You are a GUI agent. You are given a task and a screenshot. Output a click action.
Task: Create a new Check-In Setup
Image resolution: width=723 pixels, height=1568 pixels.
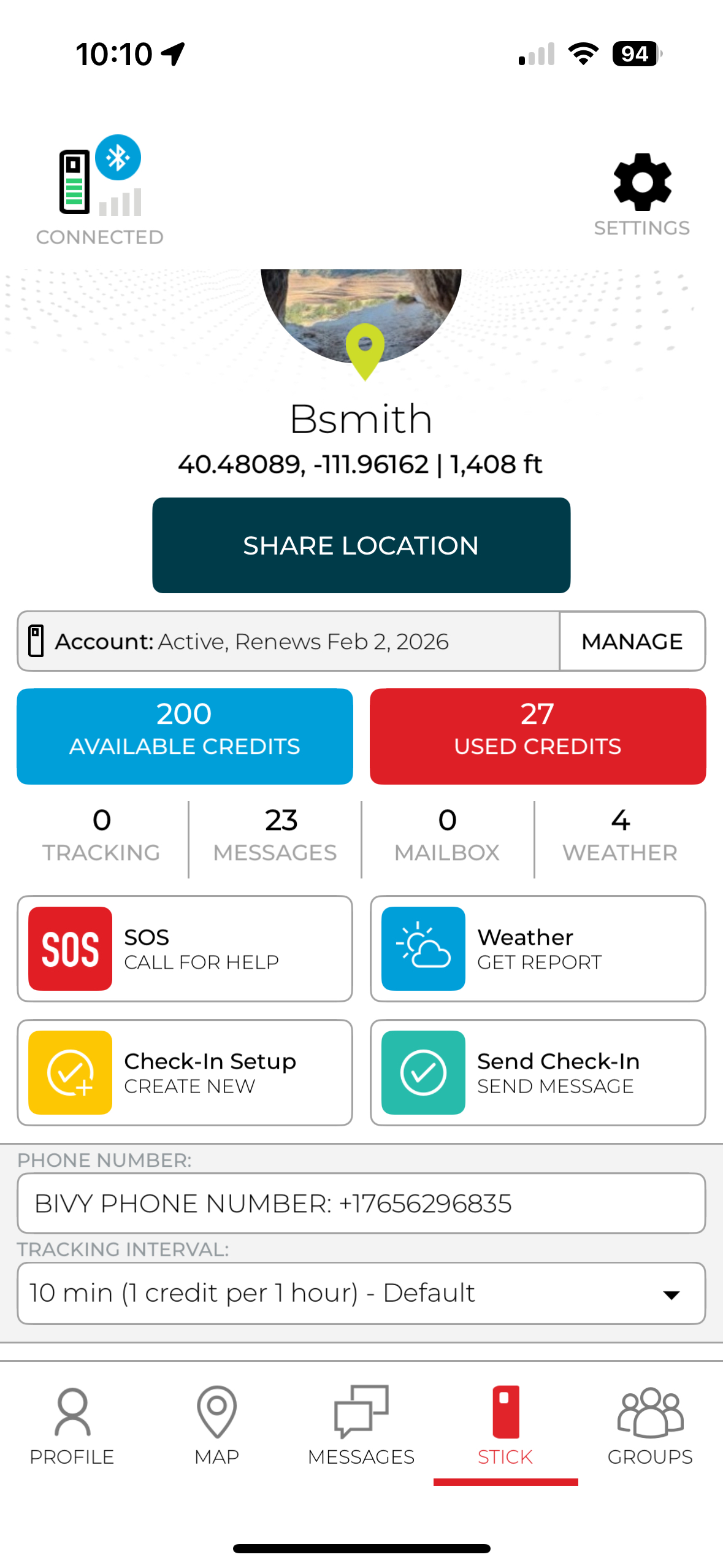click(x=185, y=1072)
